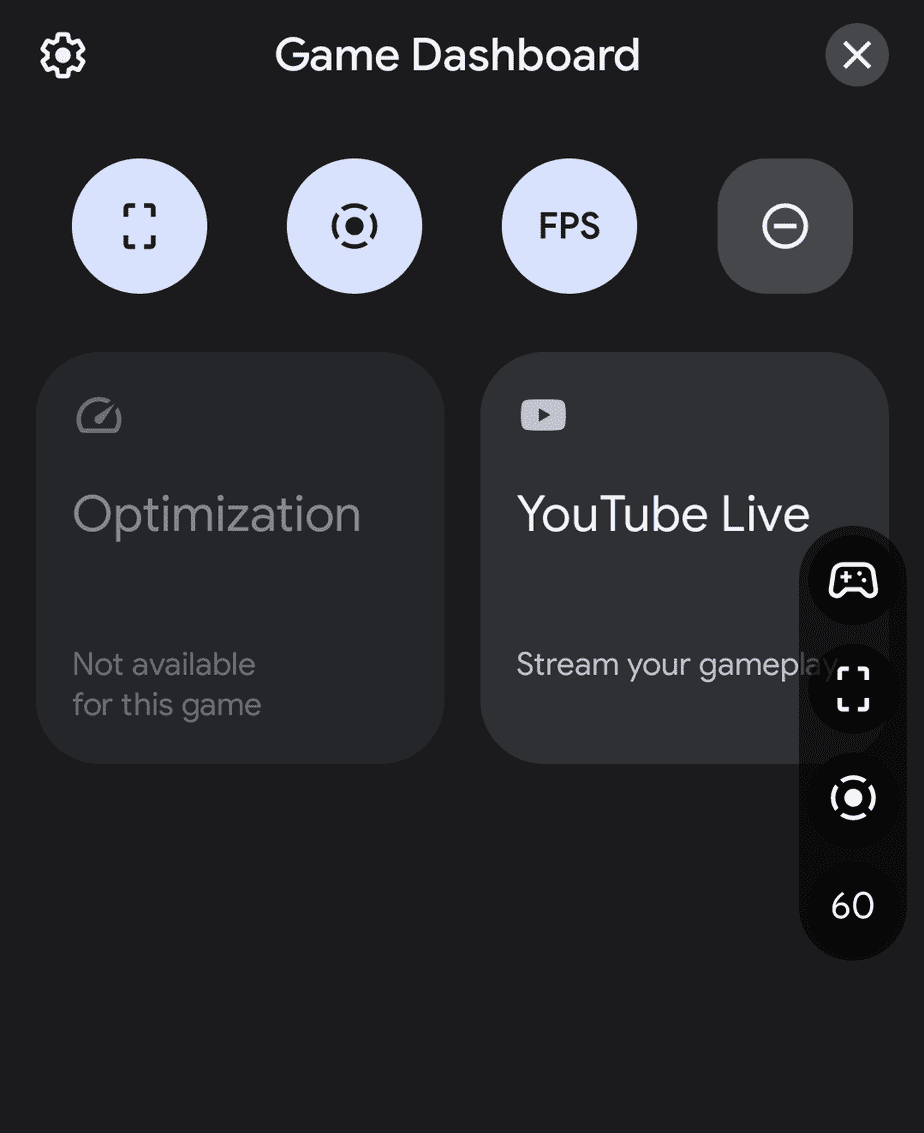The image size is (924, 1133).
Task: Tap the 60 FPS readout in the sidebar
Action: point(852,905)
